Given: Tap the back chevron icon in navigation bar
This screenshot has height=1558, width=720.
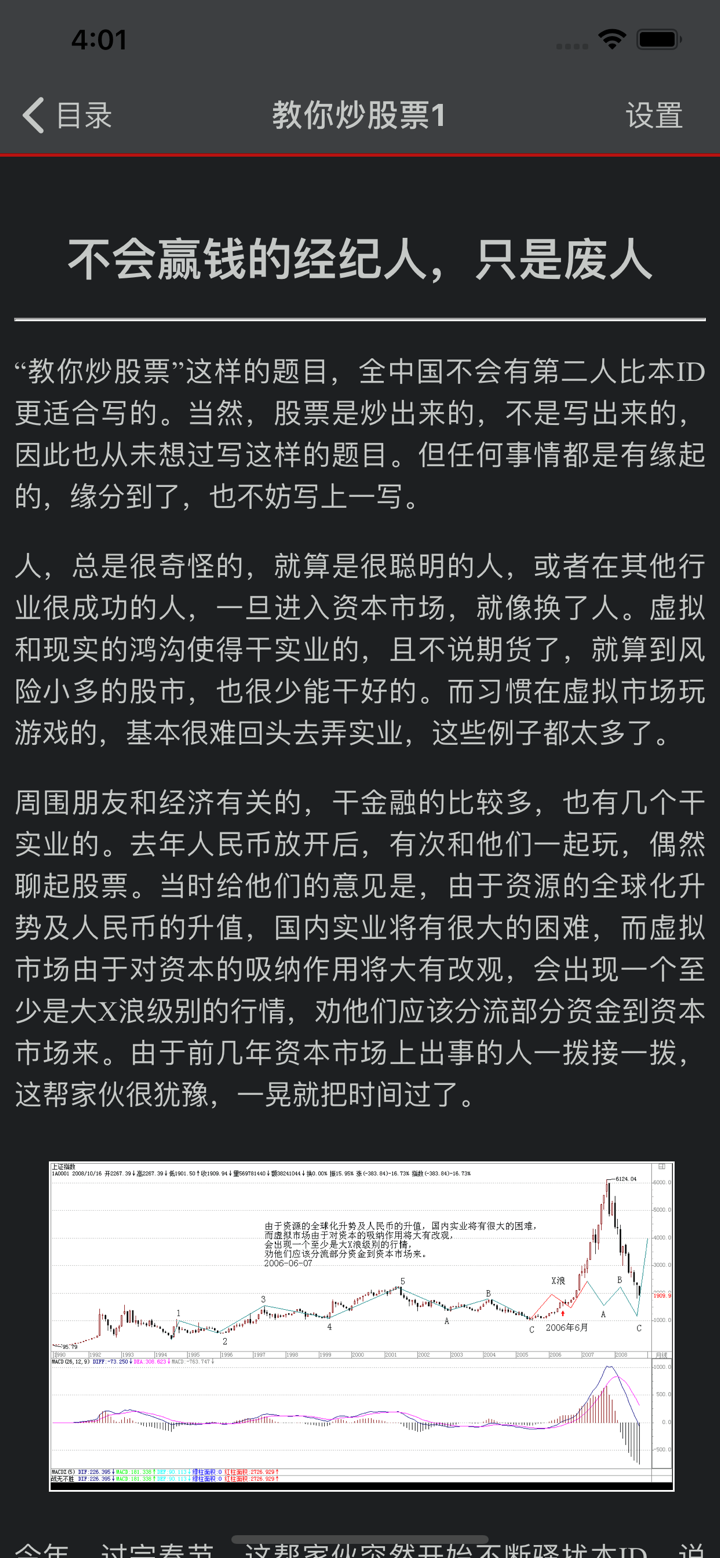Looking at the screenshot, I should pos(31,115).
